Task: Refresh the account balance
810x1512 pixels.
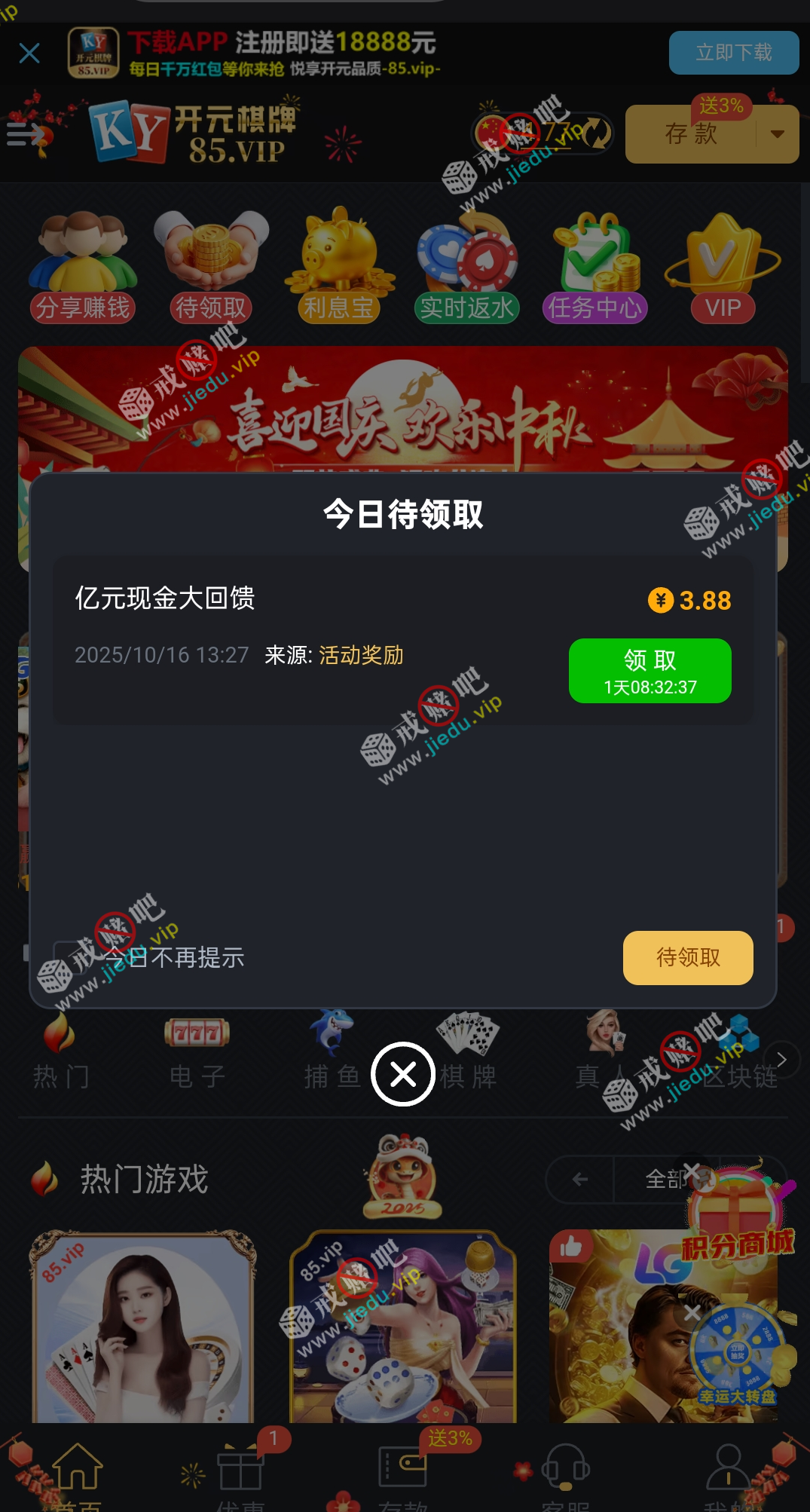Action: point(597,133)
